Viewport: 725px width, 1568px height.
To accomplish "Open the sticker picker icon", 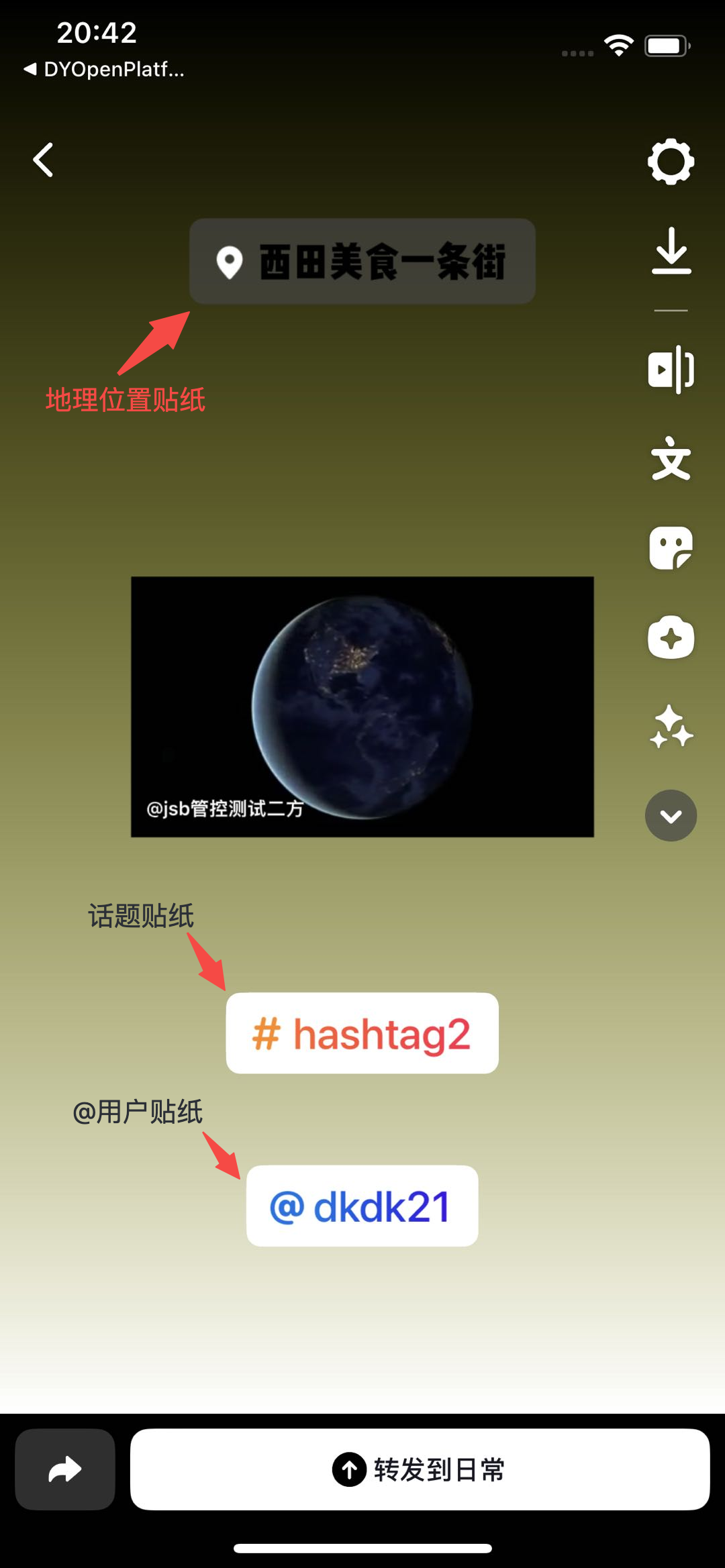I will tap(671, 548).
